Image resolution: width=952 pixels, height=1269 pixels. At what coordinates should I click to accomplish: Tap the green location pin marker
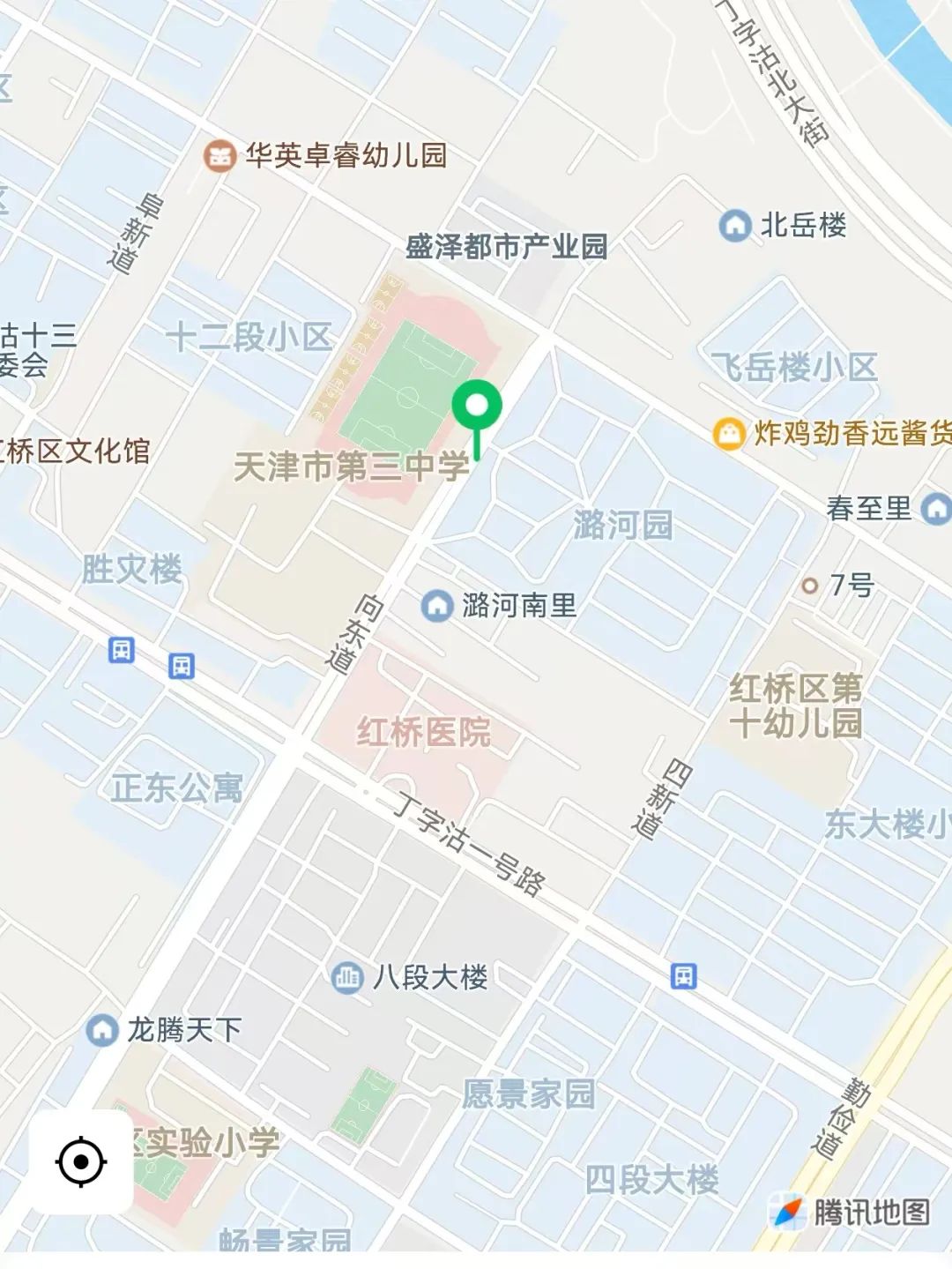coord(477,407)
